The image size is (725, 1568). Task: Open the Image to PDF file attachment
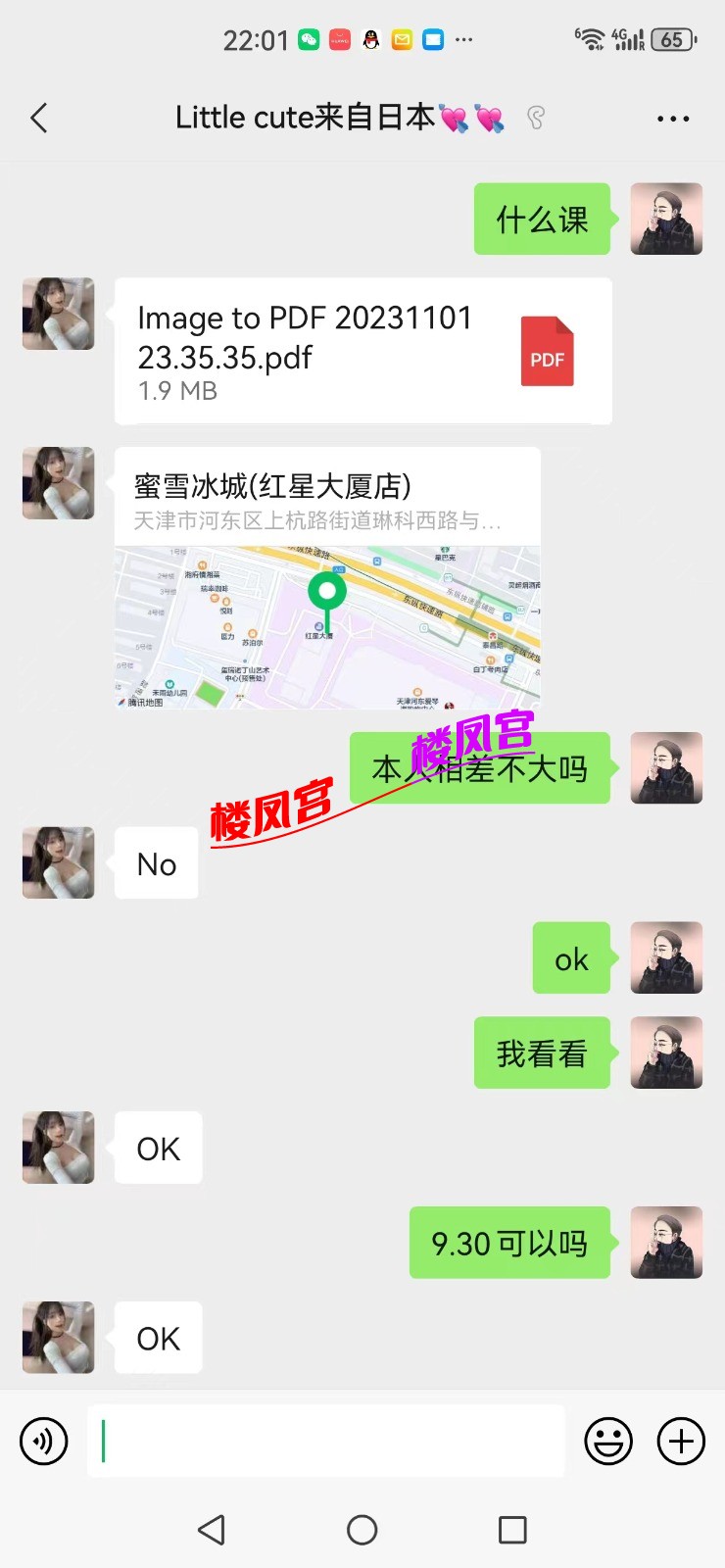pyautogui.click(x=362, y=351)
